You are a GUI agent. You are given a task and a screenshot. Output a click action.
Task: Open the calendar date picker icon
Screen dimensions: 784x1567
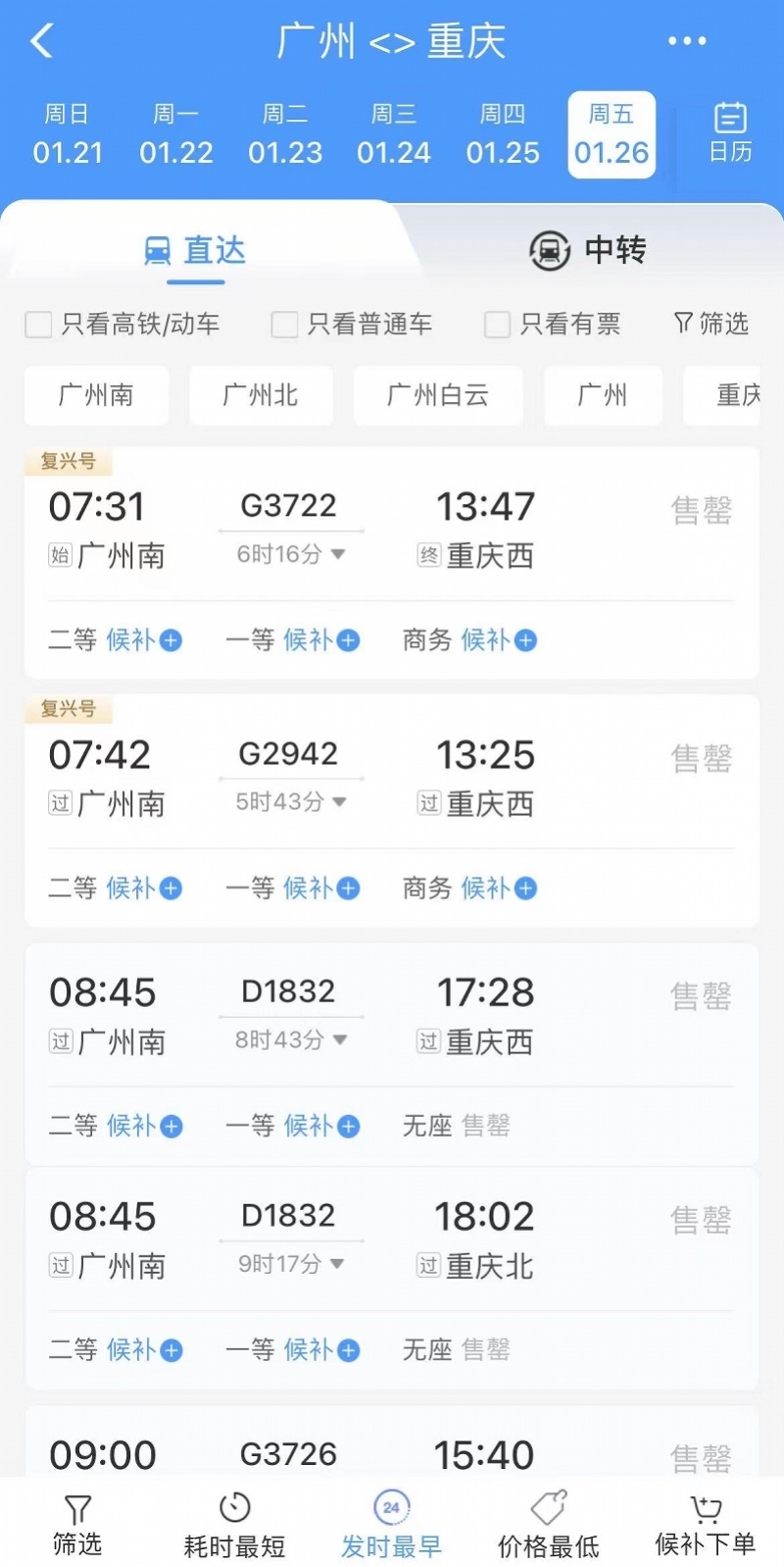(x=729, y=132)
